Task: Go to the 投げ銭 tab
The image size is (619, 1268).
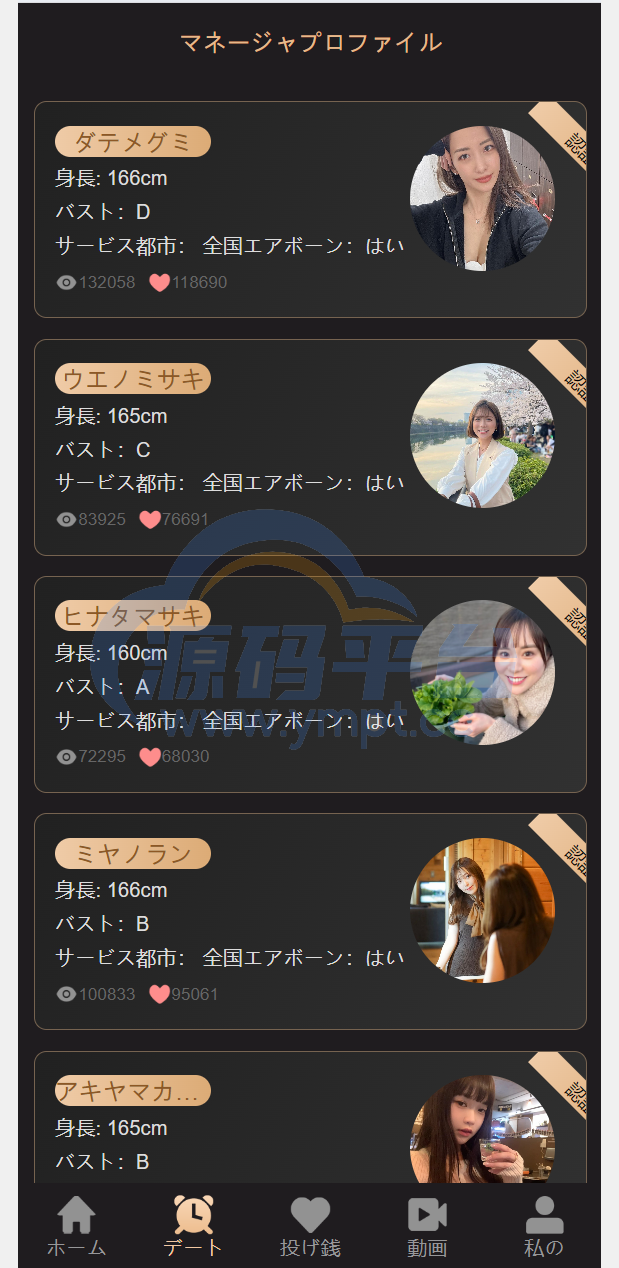Action: [310, 1227]
